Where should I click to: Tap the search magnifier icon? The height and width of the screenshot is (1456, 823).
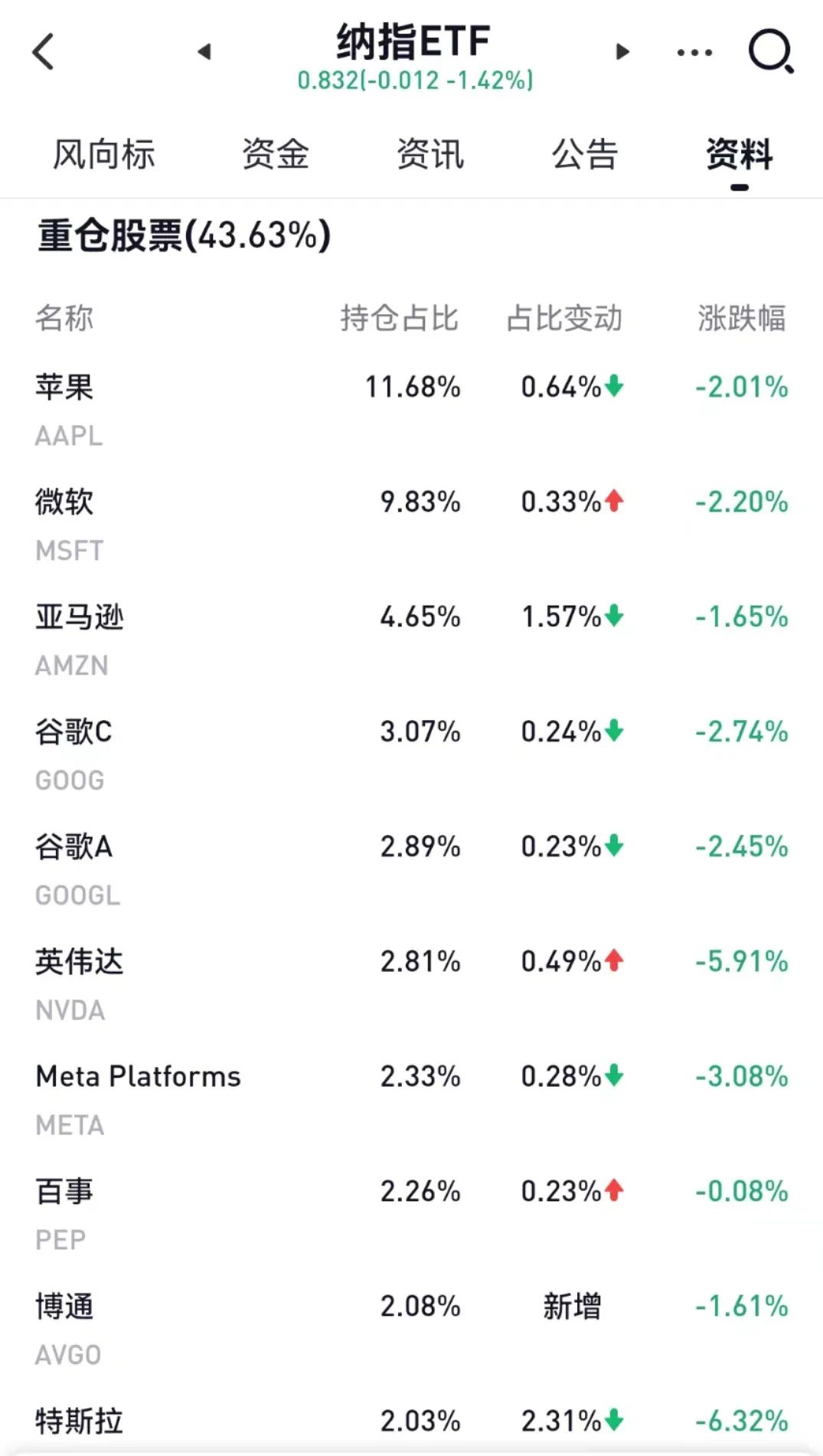pos(771,51)
